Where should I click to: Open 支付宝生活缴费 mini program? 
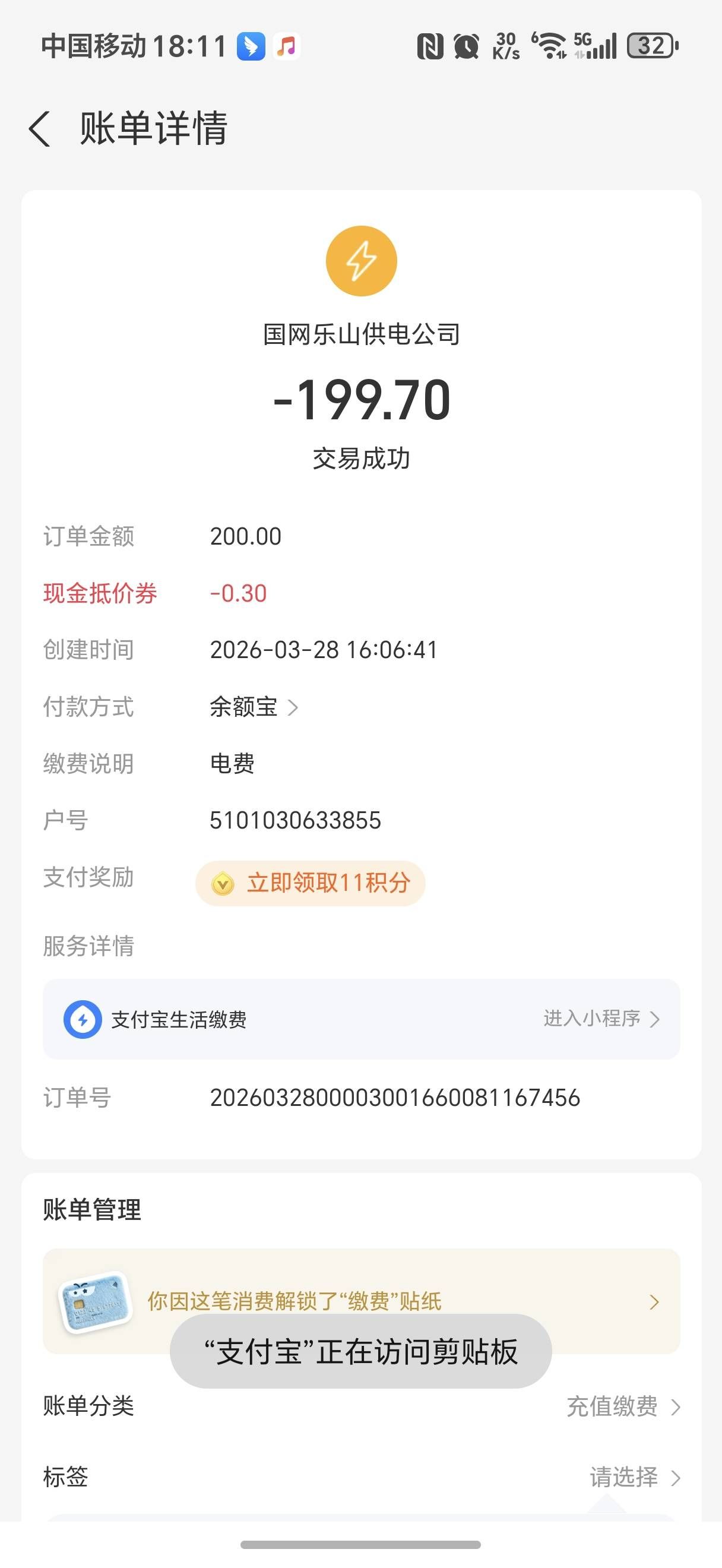click(362, 1019)
